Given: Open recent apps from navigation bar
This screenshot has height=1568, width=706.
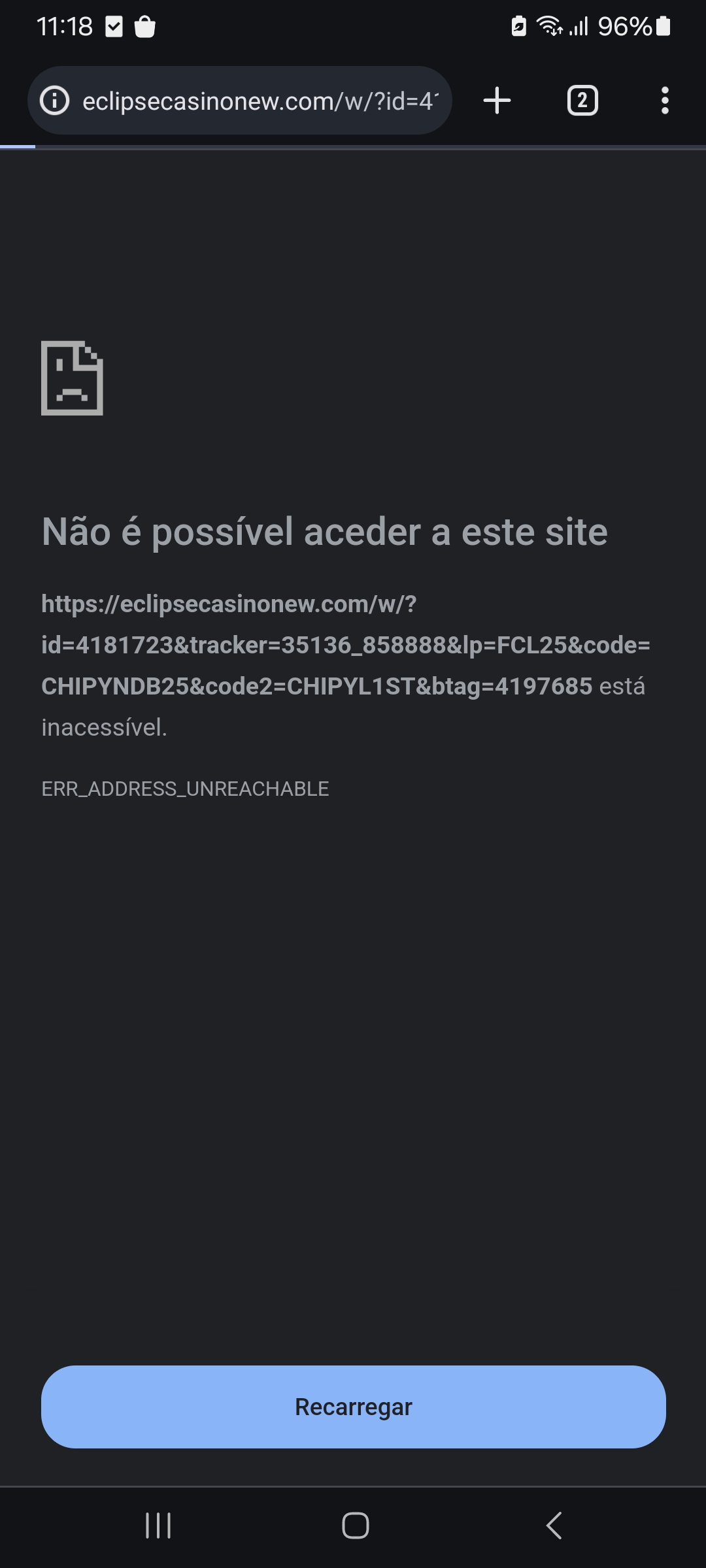Looking at the screenshot, I should 159,1527.
